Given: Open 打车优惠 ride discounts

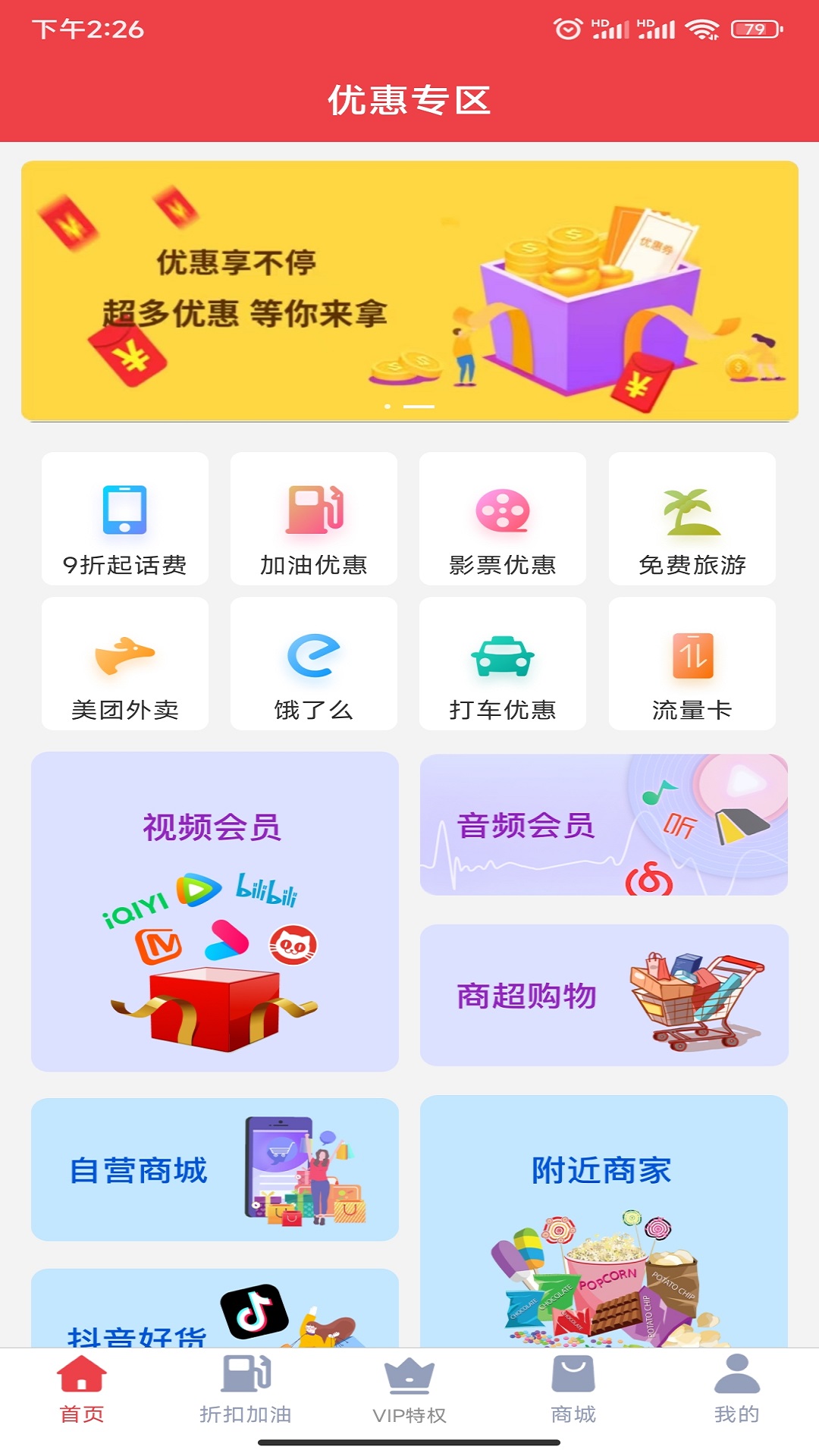Looking at the screenshot, I should [x=503, y=664].
